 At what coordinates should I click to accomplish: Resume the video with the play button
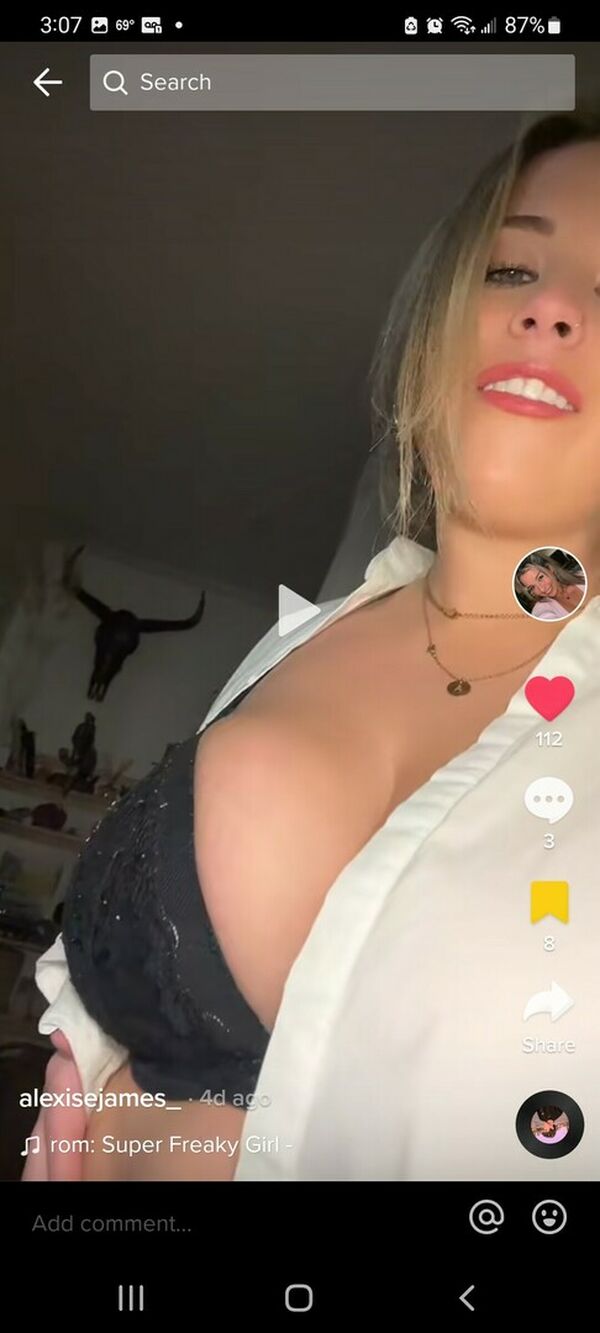297,610
